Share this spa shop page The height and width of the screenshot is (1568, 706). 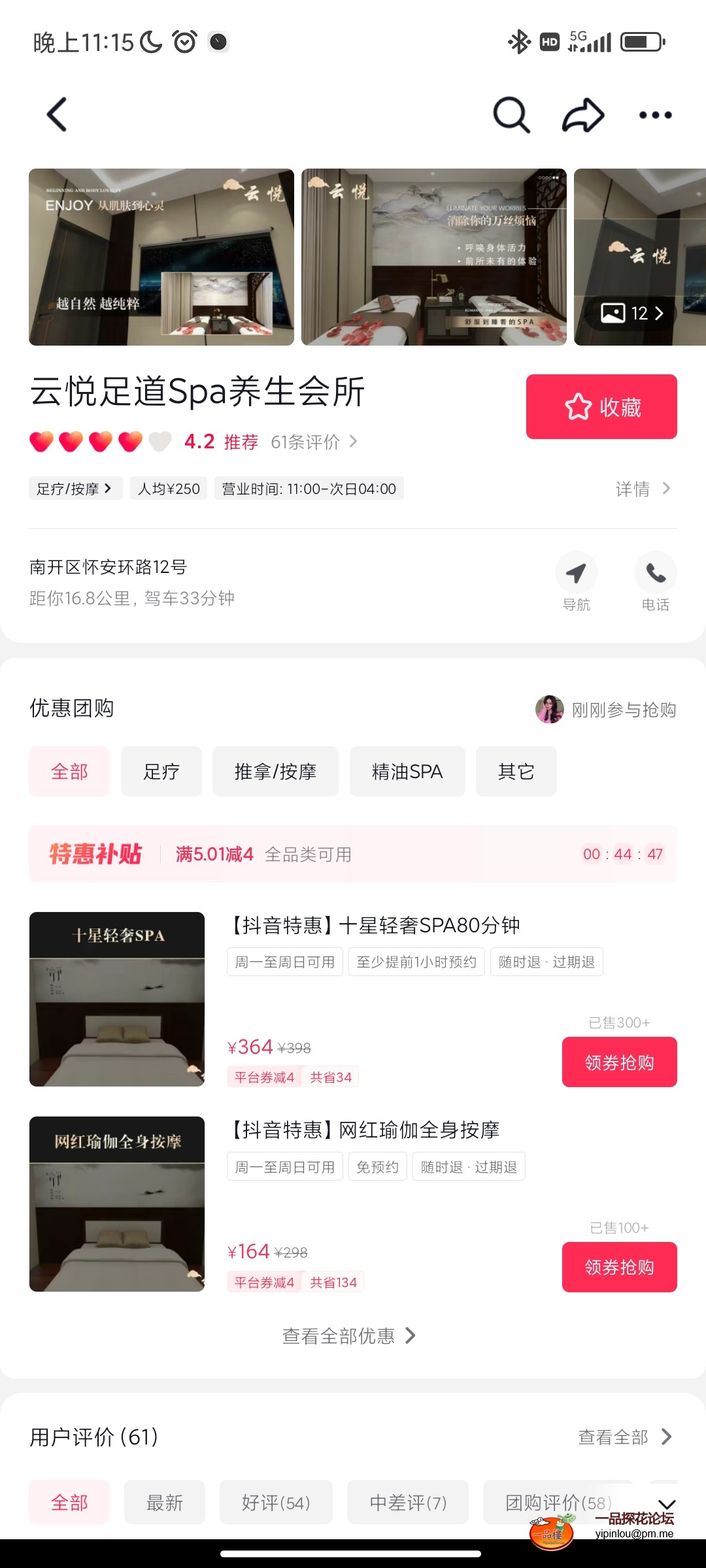(583, 115)
